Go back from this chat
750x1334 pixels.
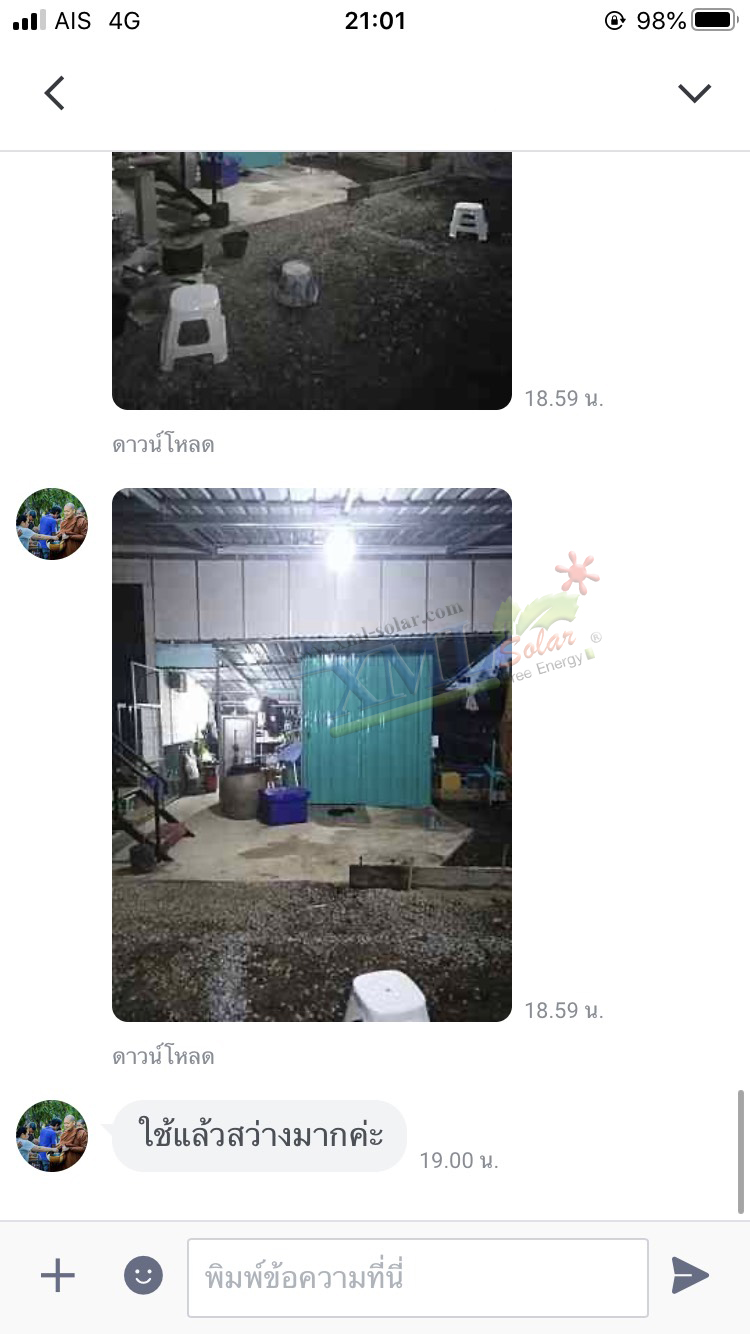click(55, 93)
